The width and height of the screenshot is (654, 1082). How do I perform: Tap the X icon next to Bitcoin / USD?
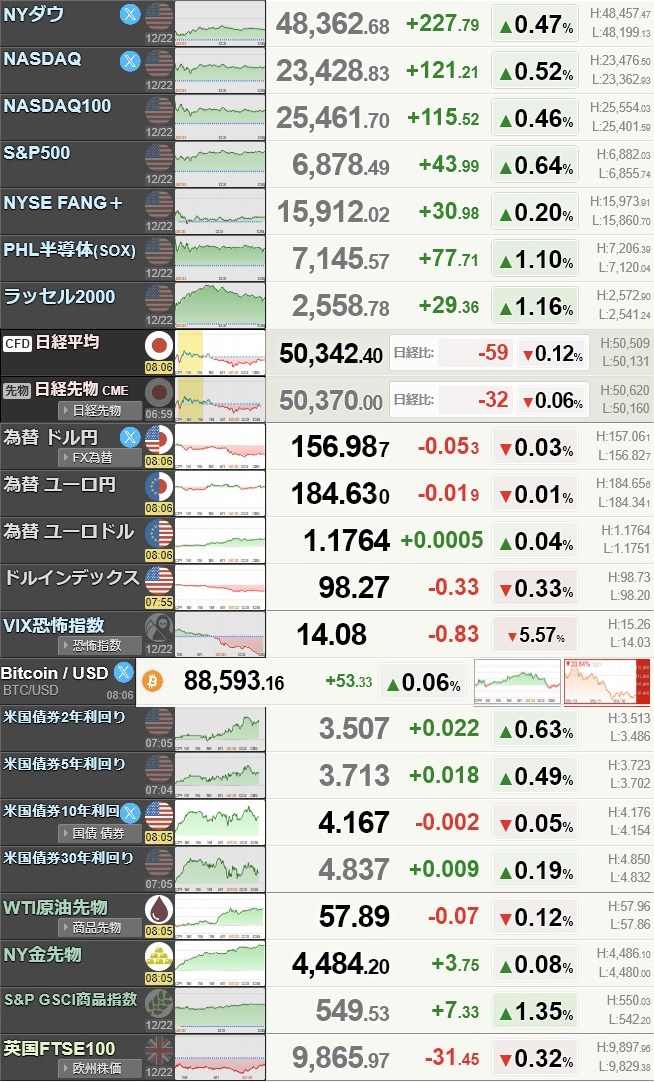coord(123,673)
